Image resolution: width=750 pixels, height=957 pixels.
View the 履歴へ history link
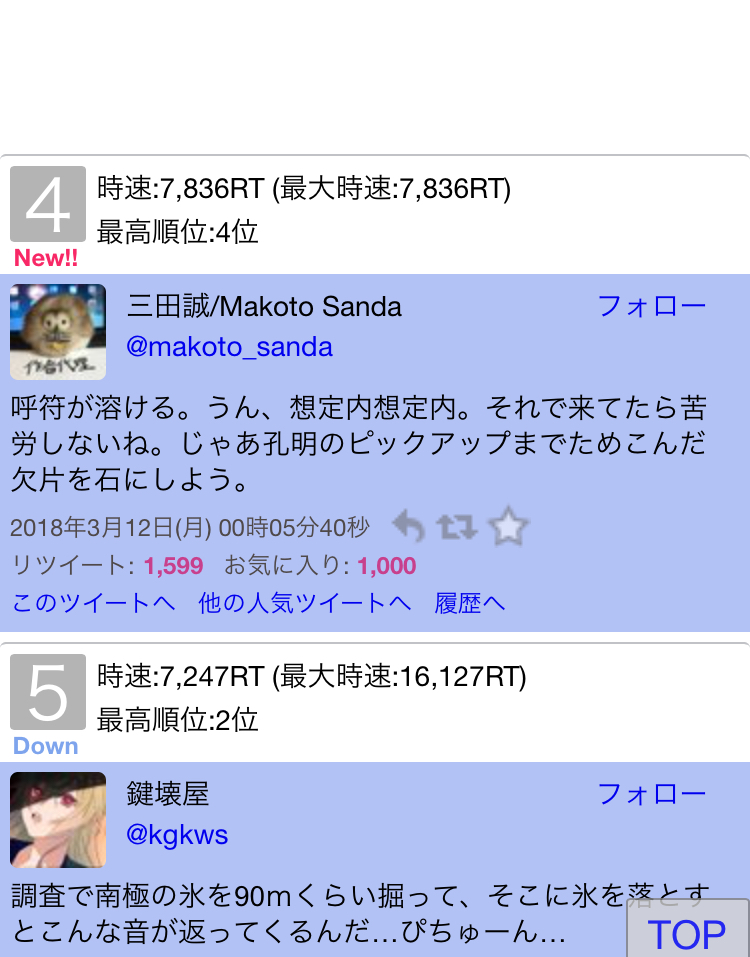click(469, 603)
